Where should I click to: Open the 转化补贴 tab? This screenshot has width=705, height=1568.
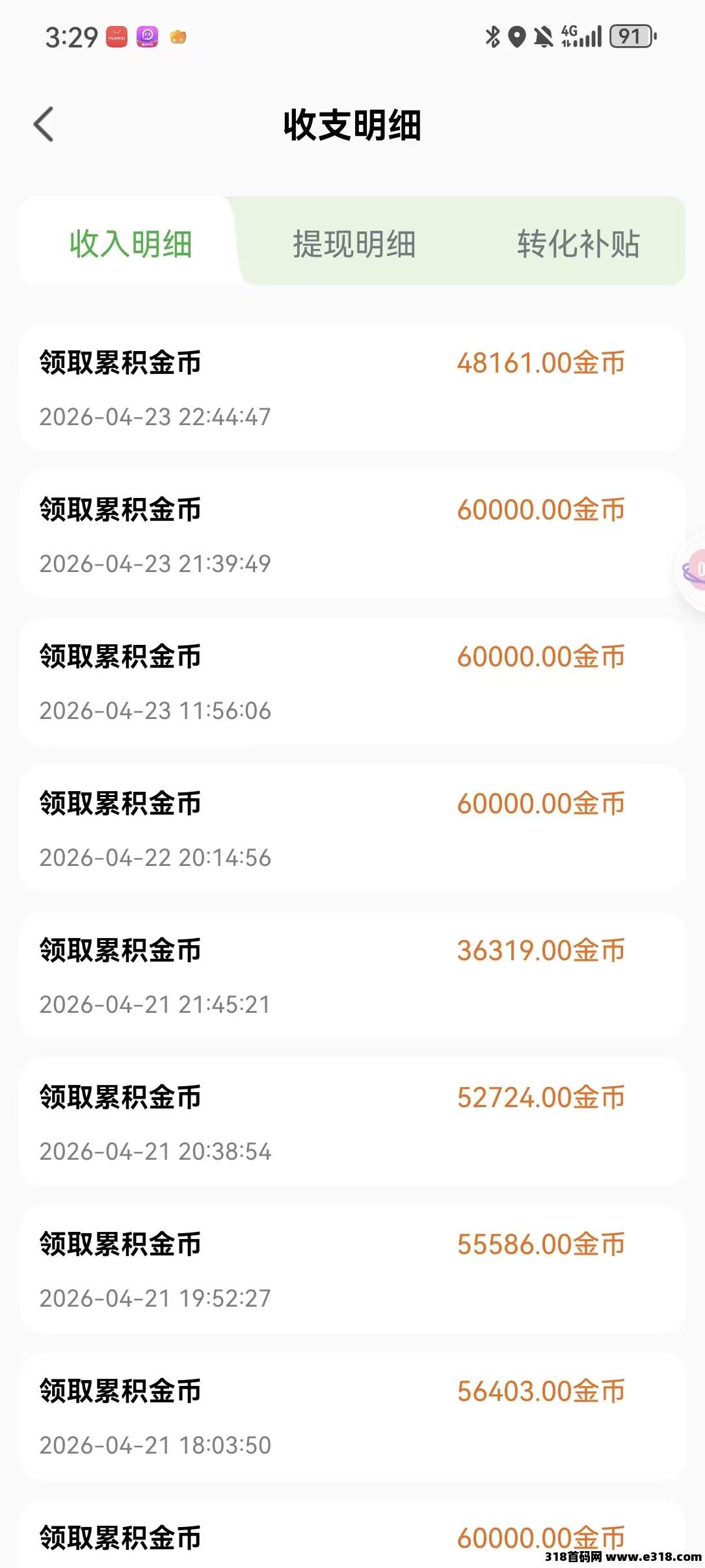tap(578, 244)
